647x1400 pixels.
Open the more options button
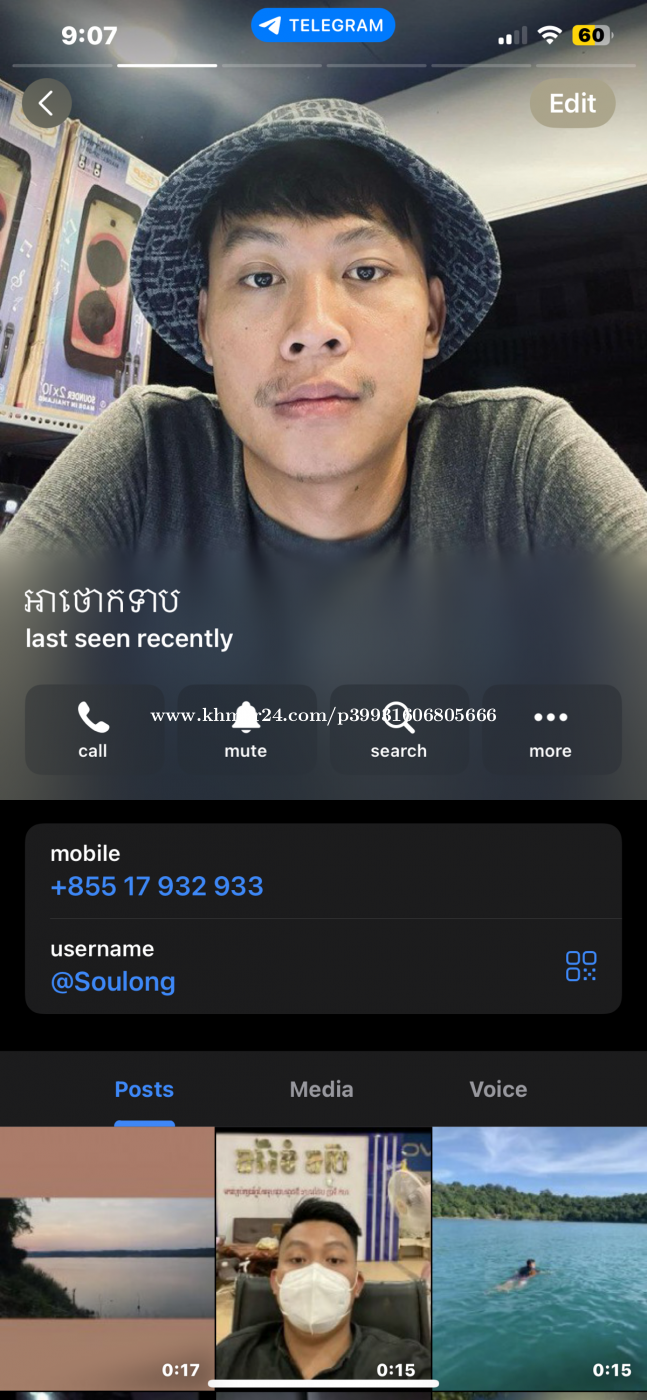551,729
